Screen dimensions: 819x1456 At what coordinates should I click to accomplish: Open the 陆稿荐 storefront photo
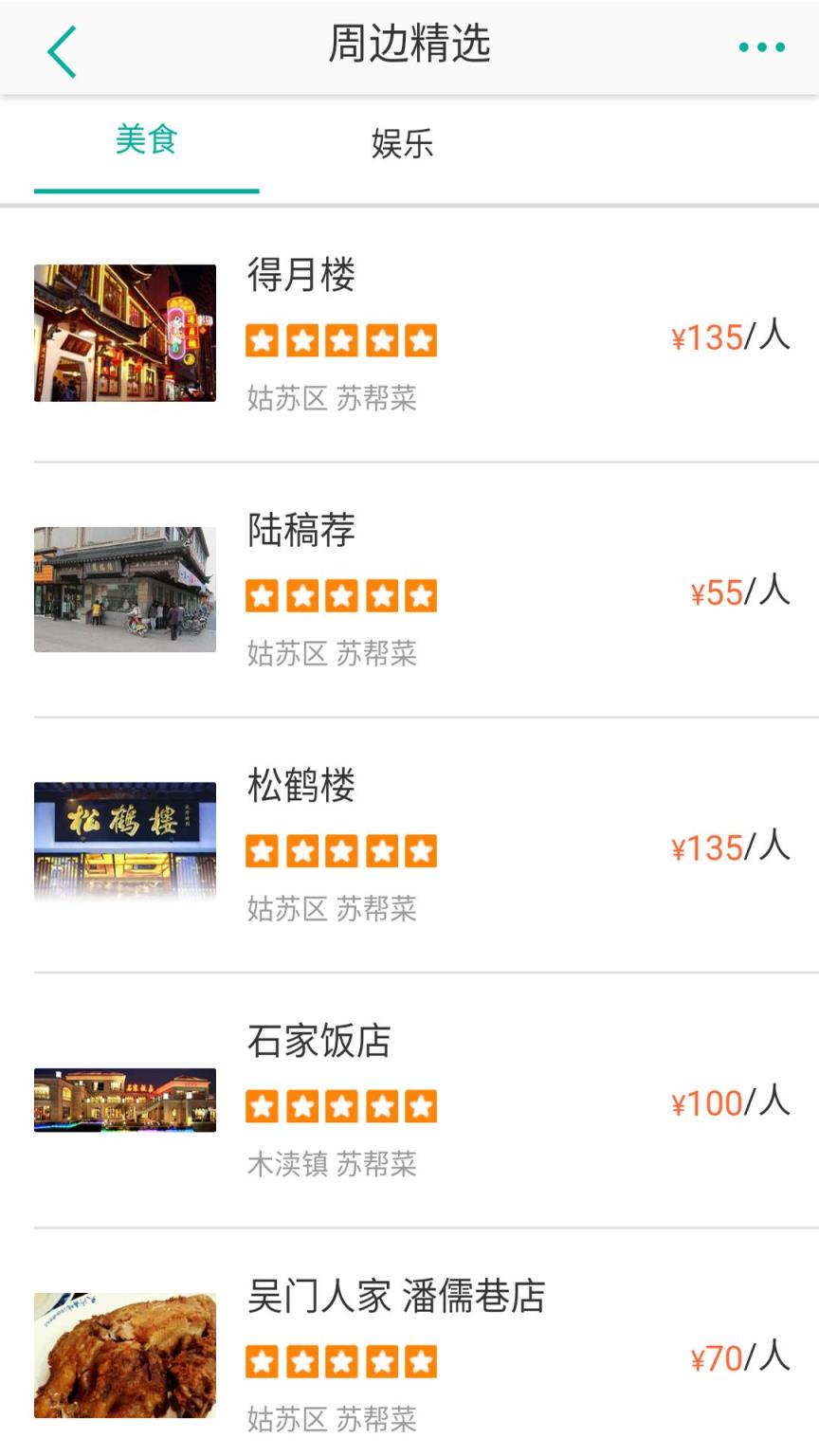124,588
